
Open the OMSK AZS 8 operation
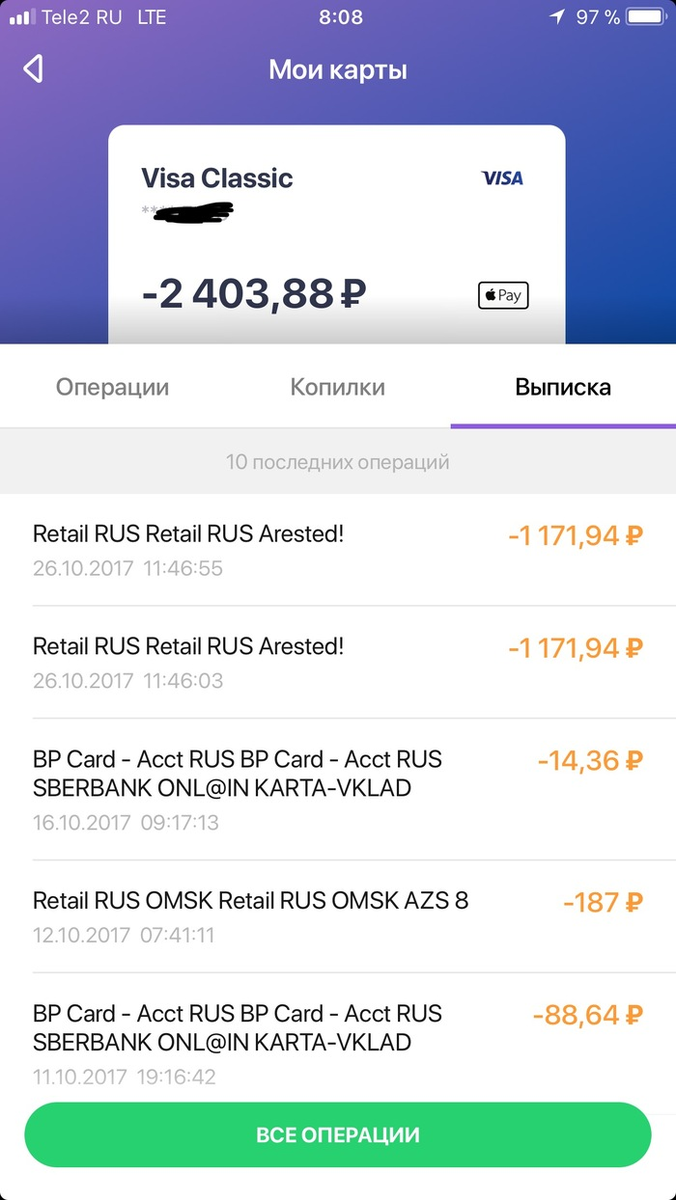pyautogui.click(x=338, y=916)
